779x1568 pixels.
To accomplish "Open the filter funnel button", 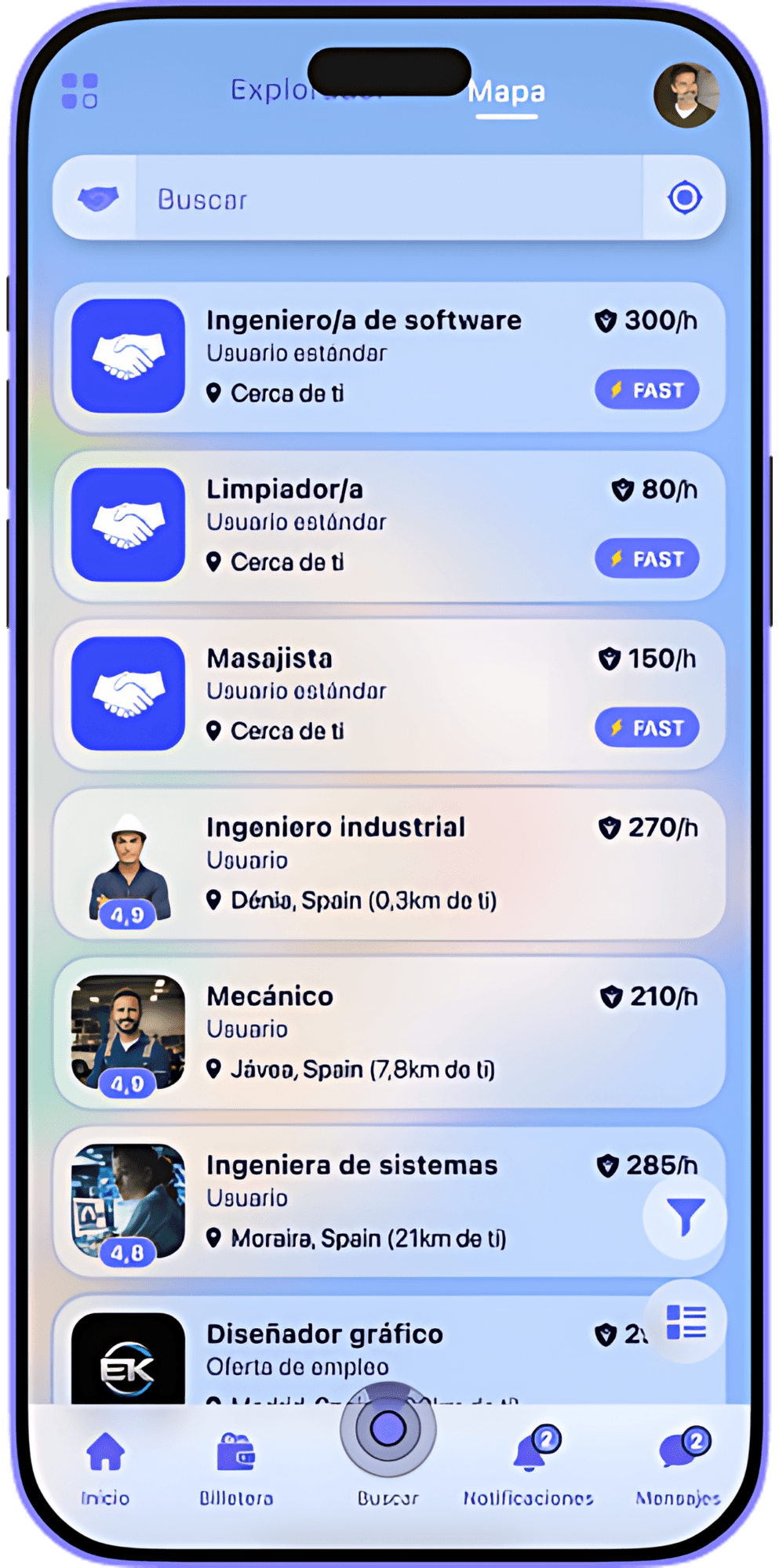I will click(685, 1217).
